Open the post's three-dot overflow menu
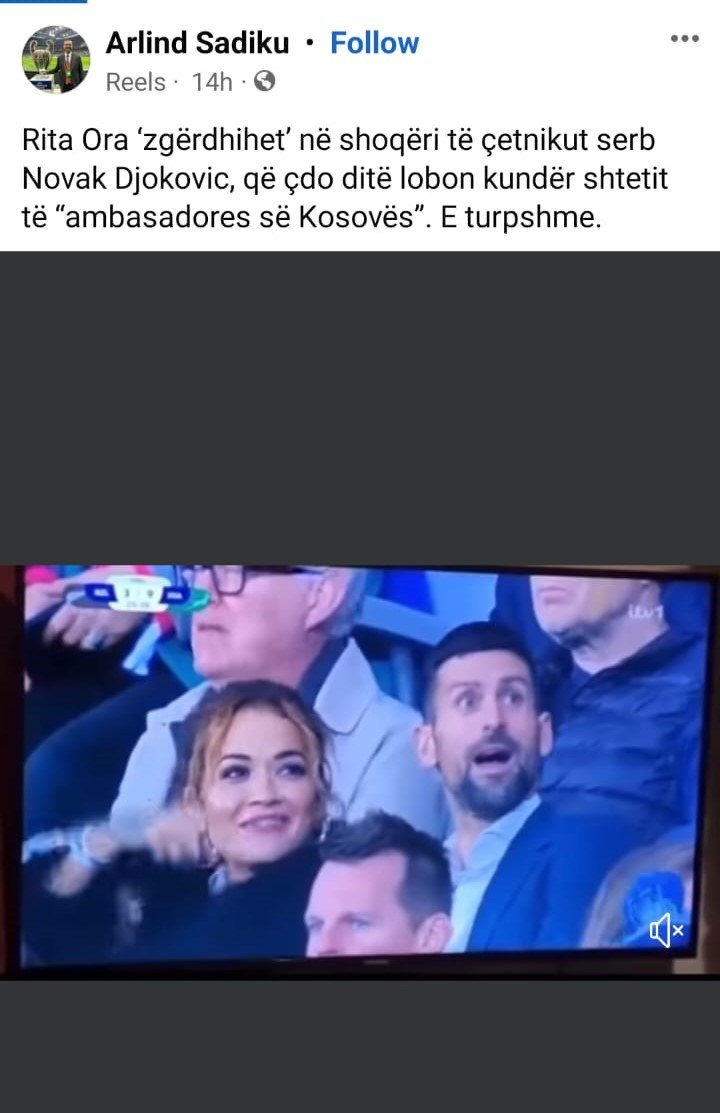The width and height of the screenshot is (720, 1113). click(684, 39)
